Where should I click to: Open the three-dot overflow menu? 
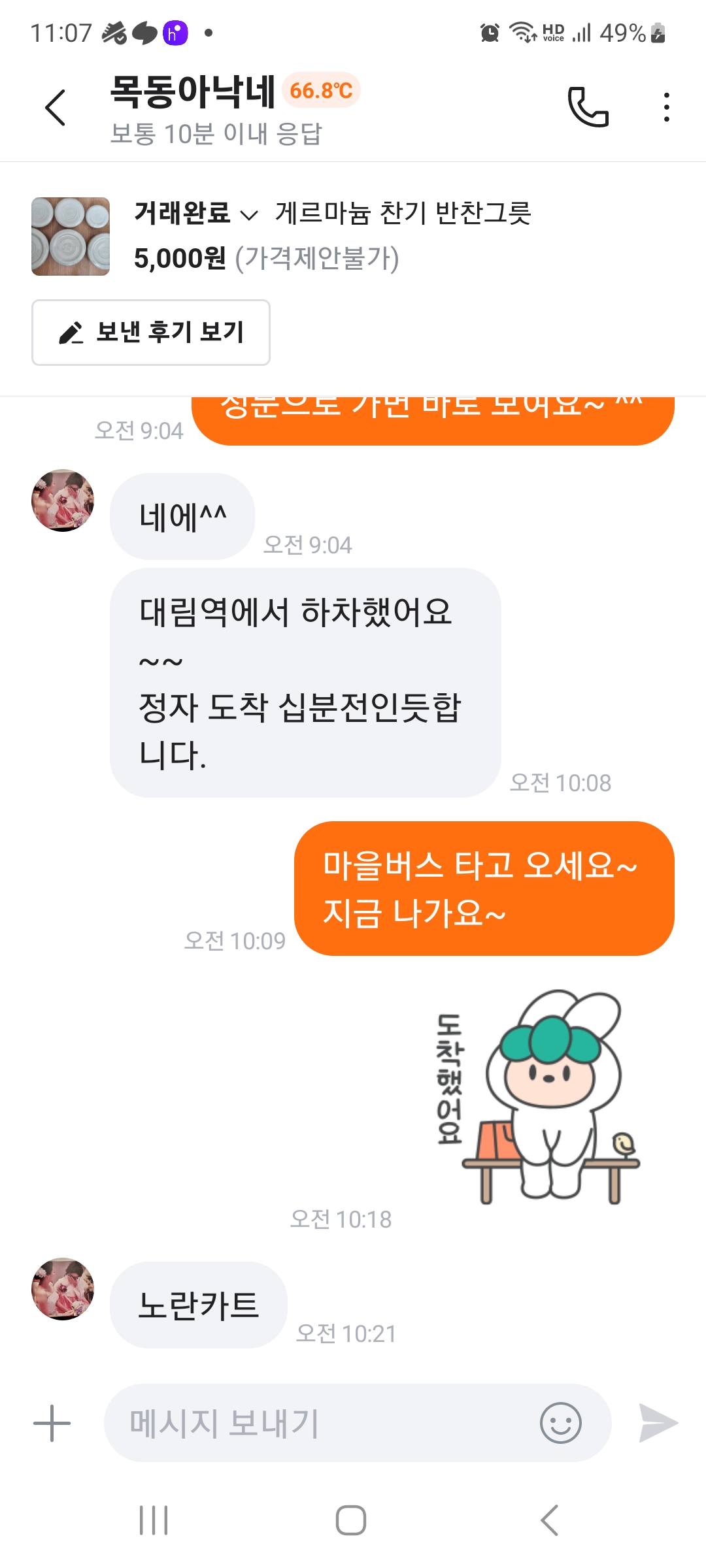tap(666, 107)
